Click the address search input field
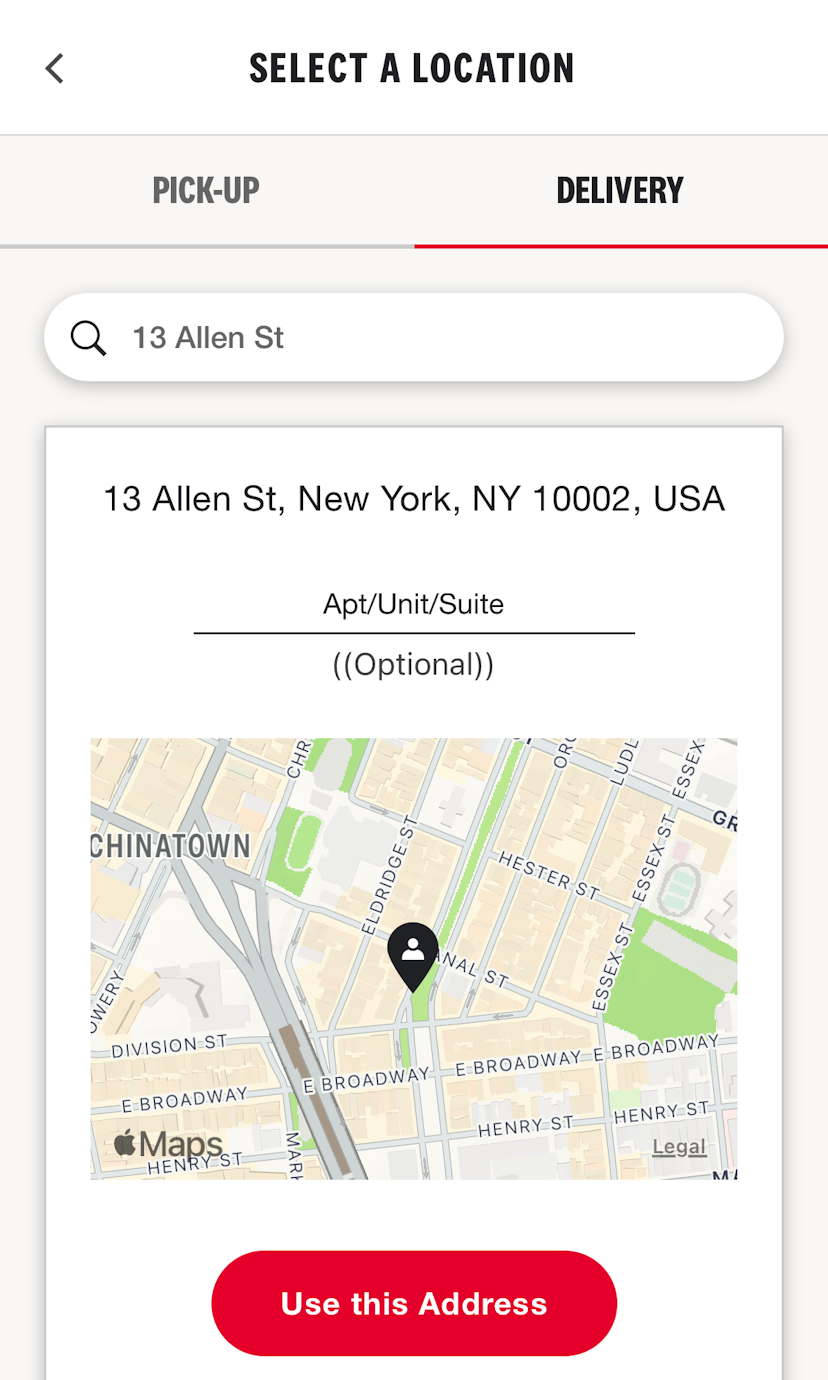The width and height of the screenshot is (828, 1380). pyautogui.click(x=414, y=337)
